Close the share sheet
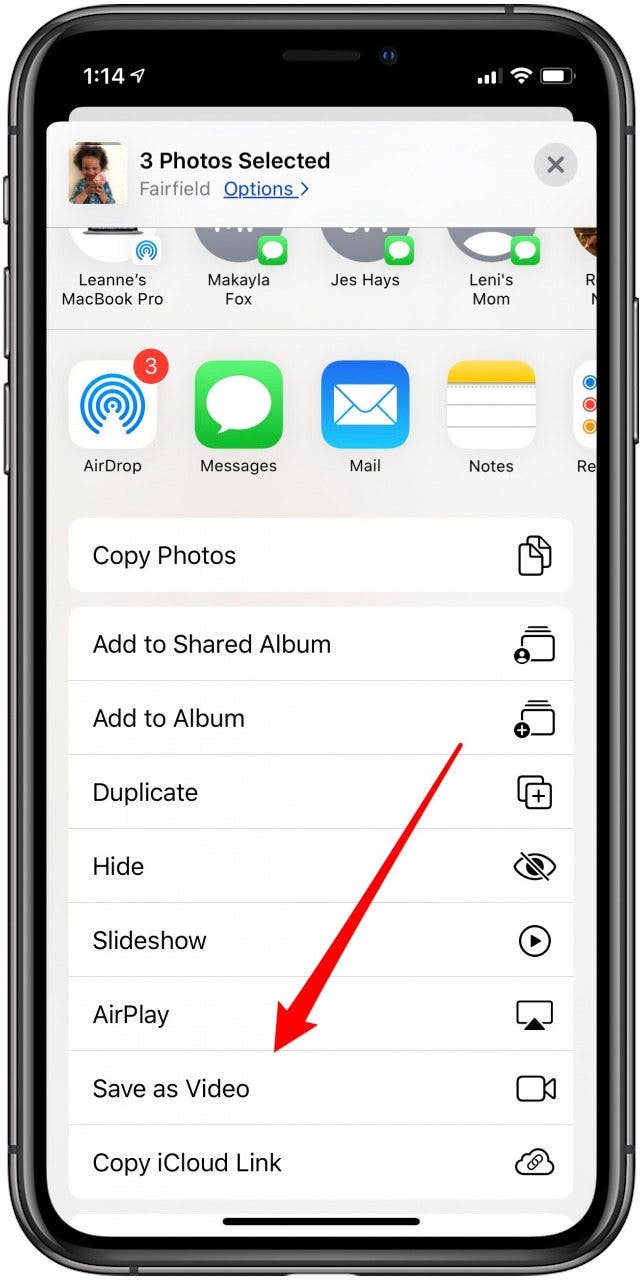642x1280 pixels. pos(555,165)
